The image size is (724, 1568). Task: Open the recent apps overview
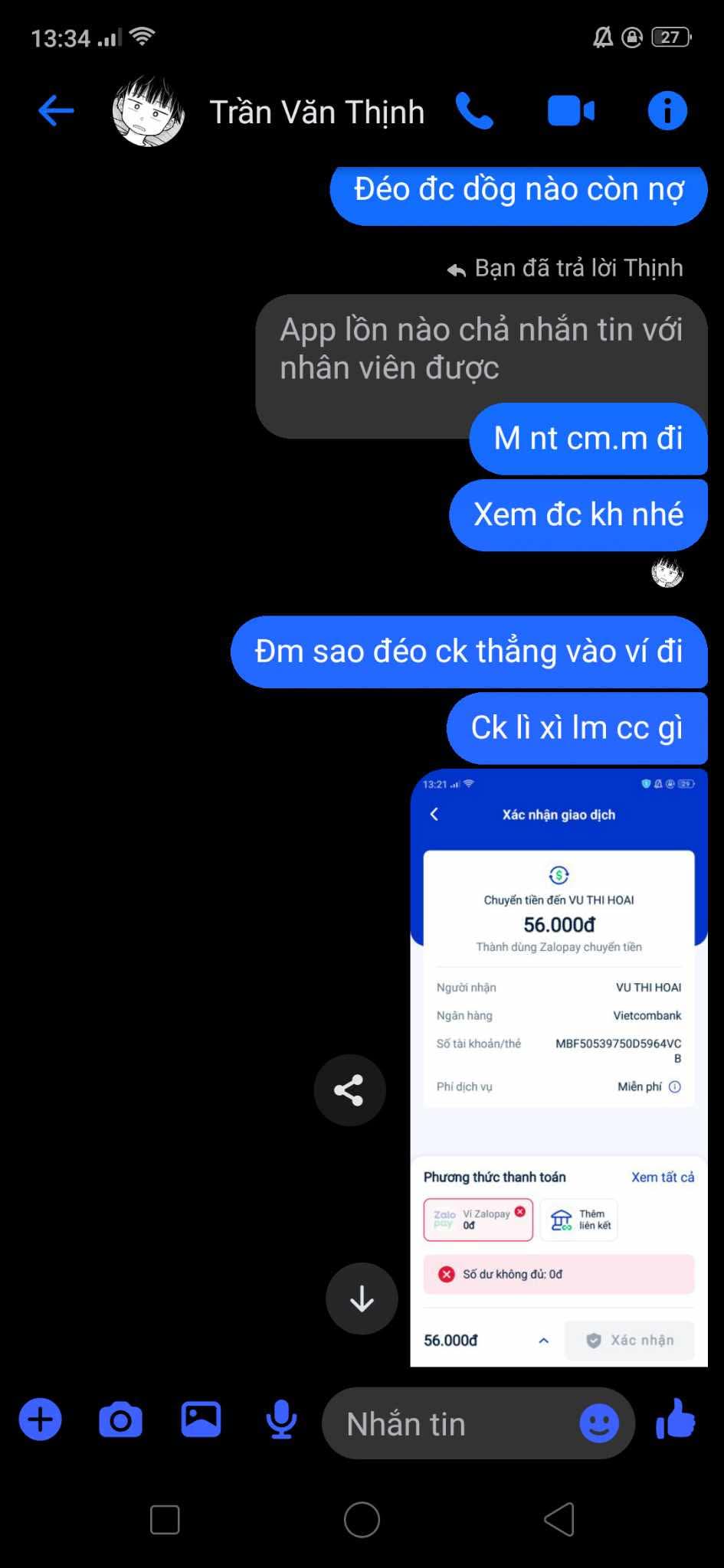(165, 1520)
